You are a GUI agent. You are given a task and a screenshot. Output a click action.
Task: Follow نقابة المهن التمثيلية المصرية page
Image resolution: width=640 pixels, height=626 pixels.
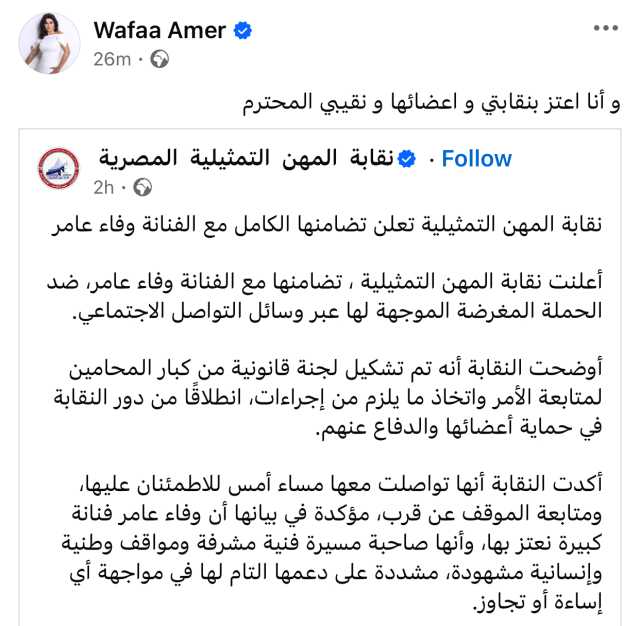476,158
